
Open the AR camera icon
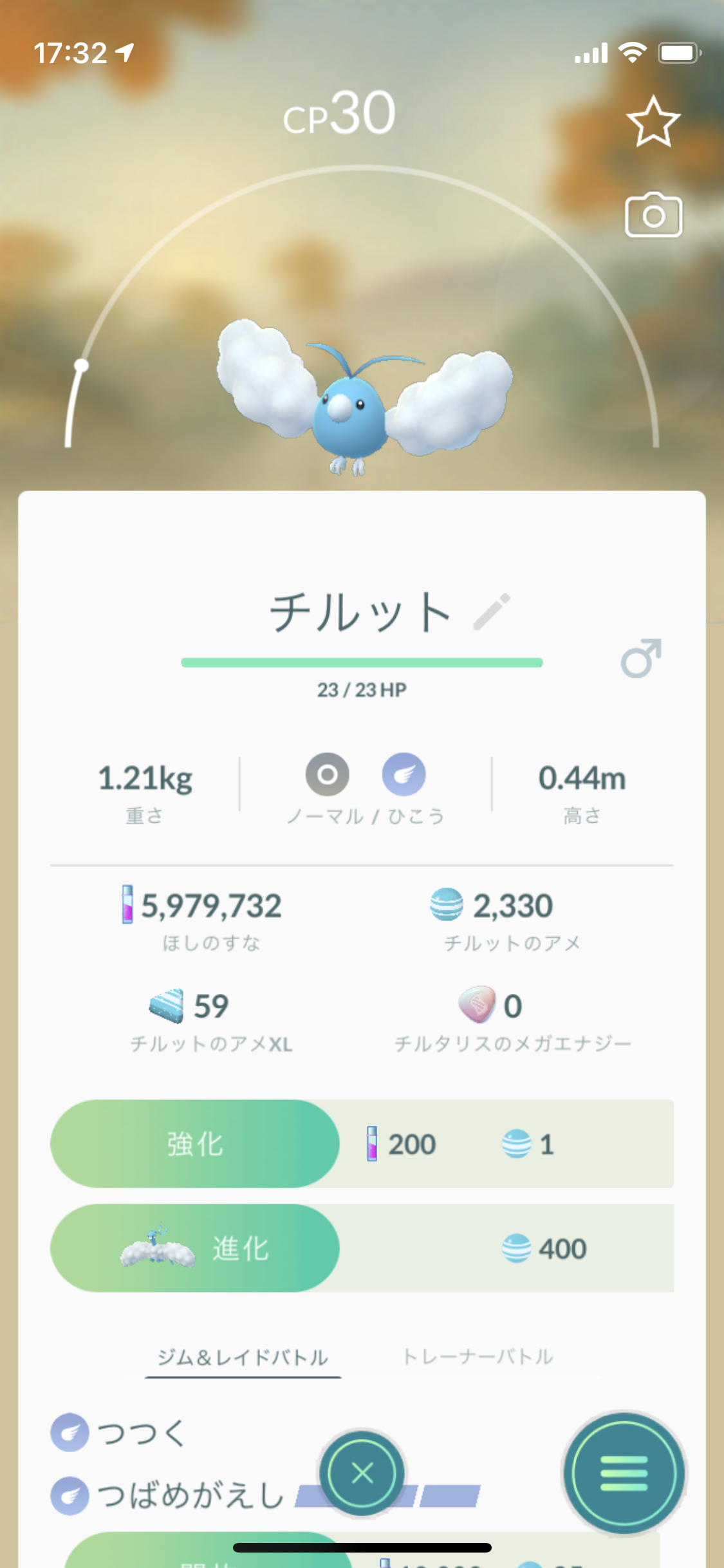tap(653, 215)
